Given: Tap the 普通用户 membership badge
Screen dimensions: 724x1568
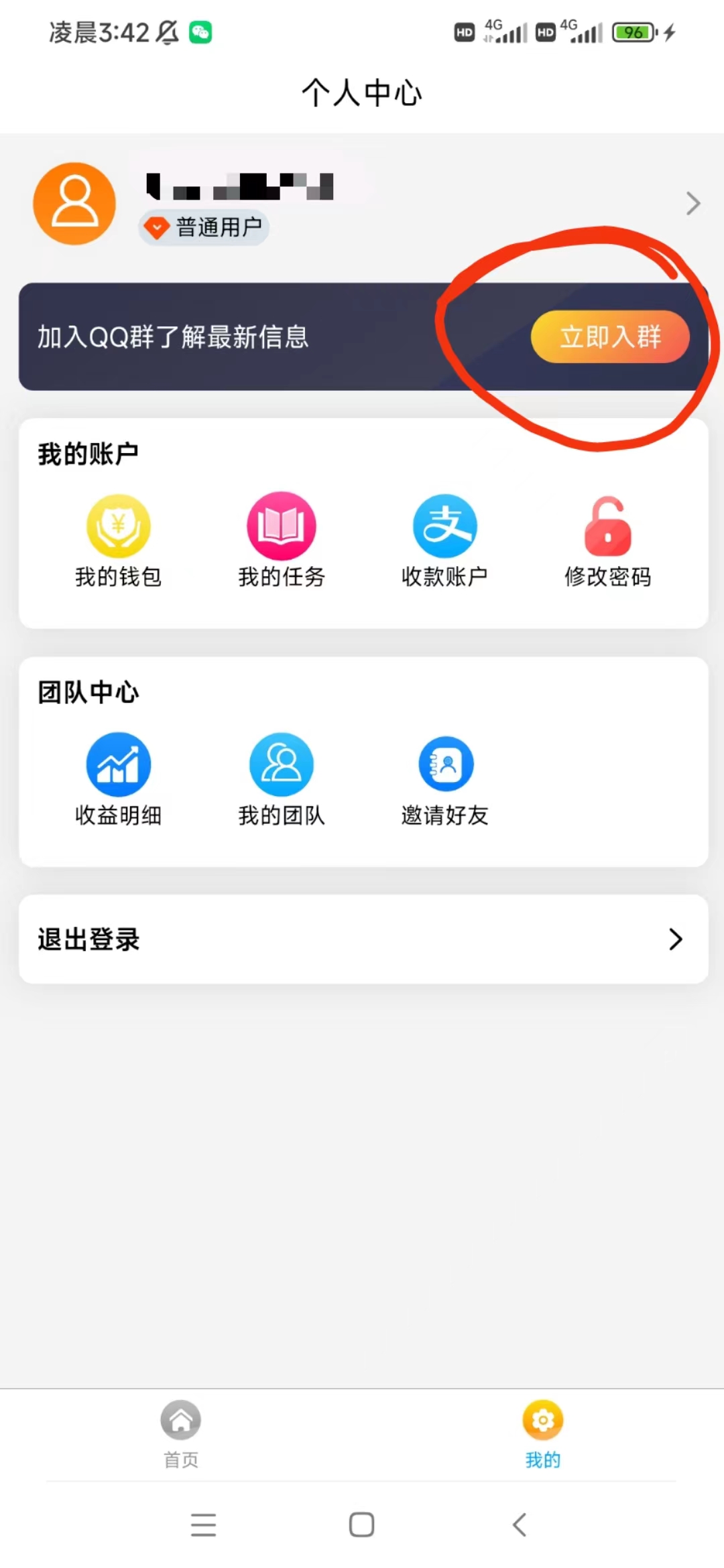Looking at the screenshot, I should [203, 227].
